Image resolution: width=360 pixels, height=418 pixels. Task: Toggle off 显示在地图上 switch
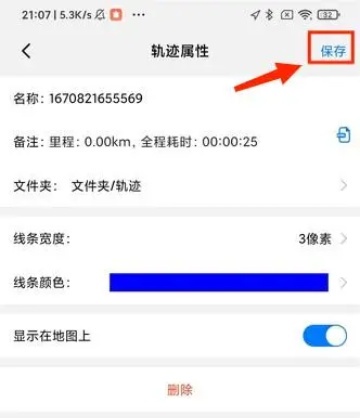[x=325, y=336]
